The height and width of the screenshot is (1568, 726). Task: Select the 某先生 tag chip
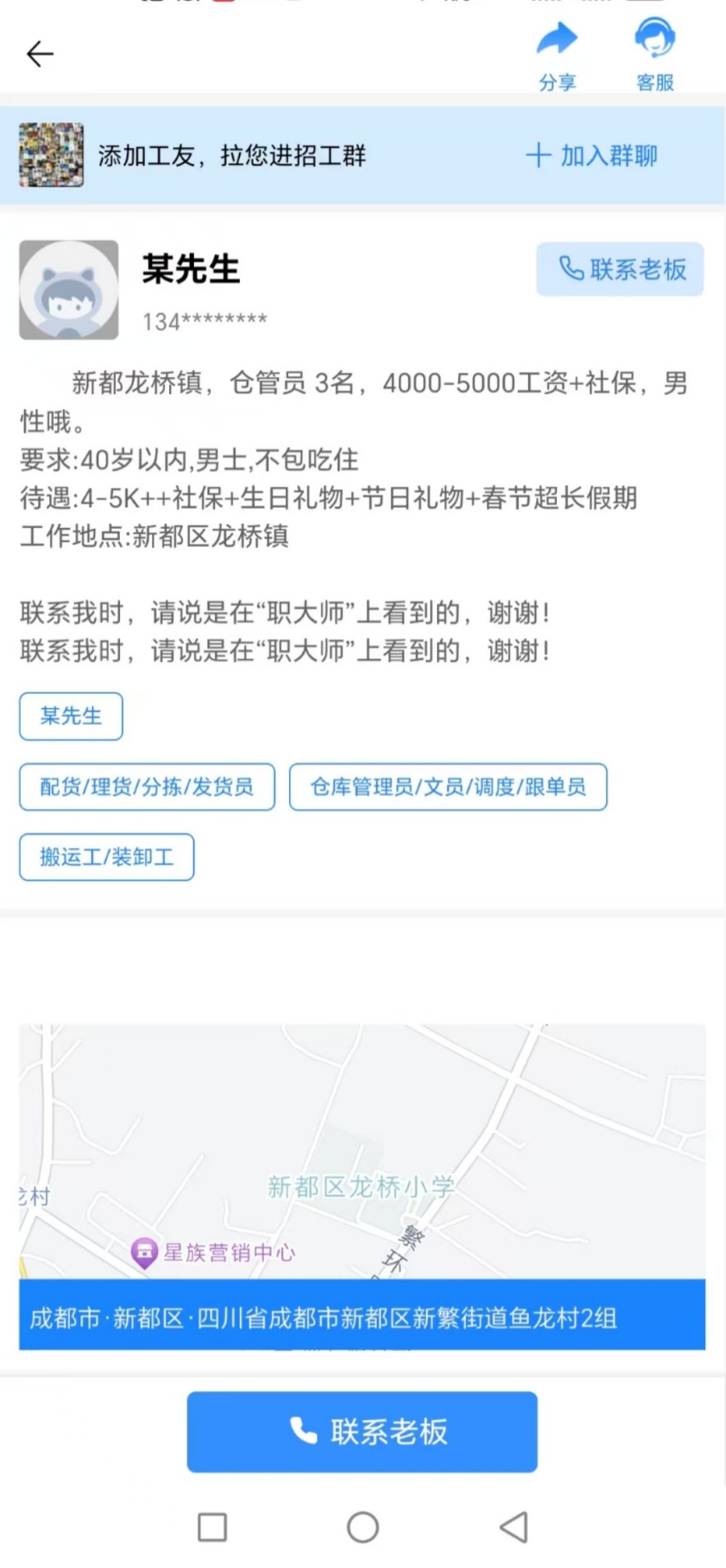[71, 716]
